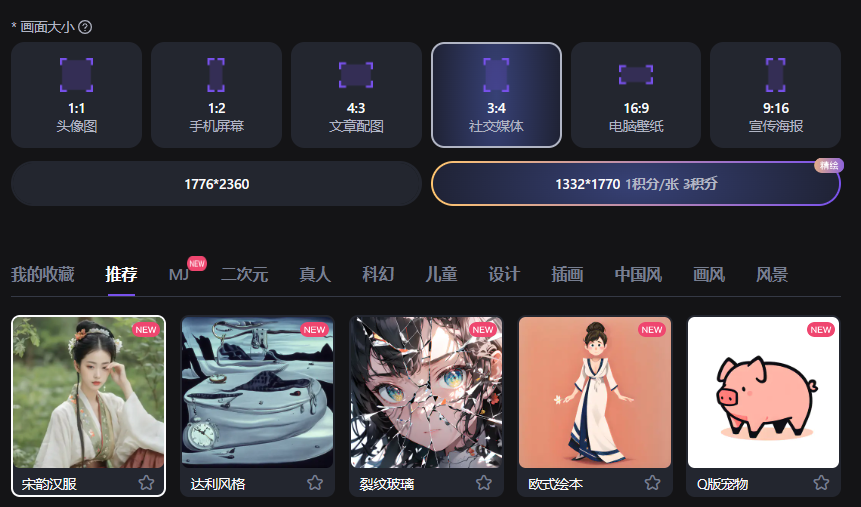The height and width of the screenshot is (507, 861).
Task: Select the 1776*2360 resolution
Action: pos(216,184)
